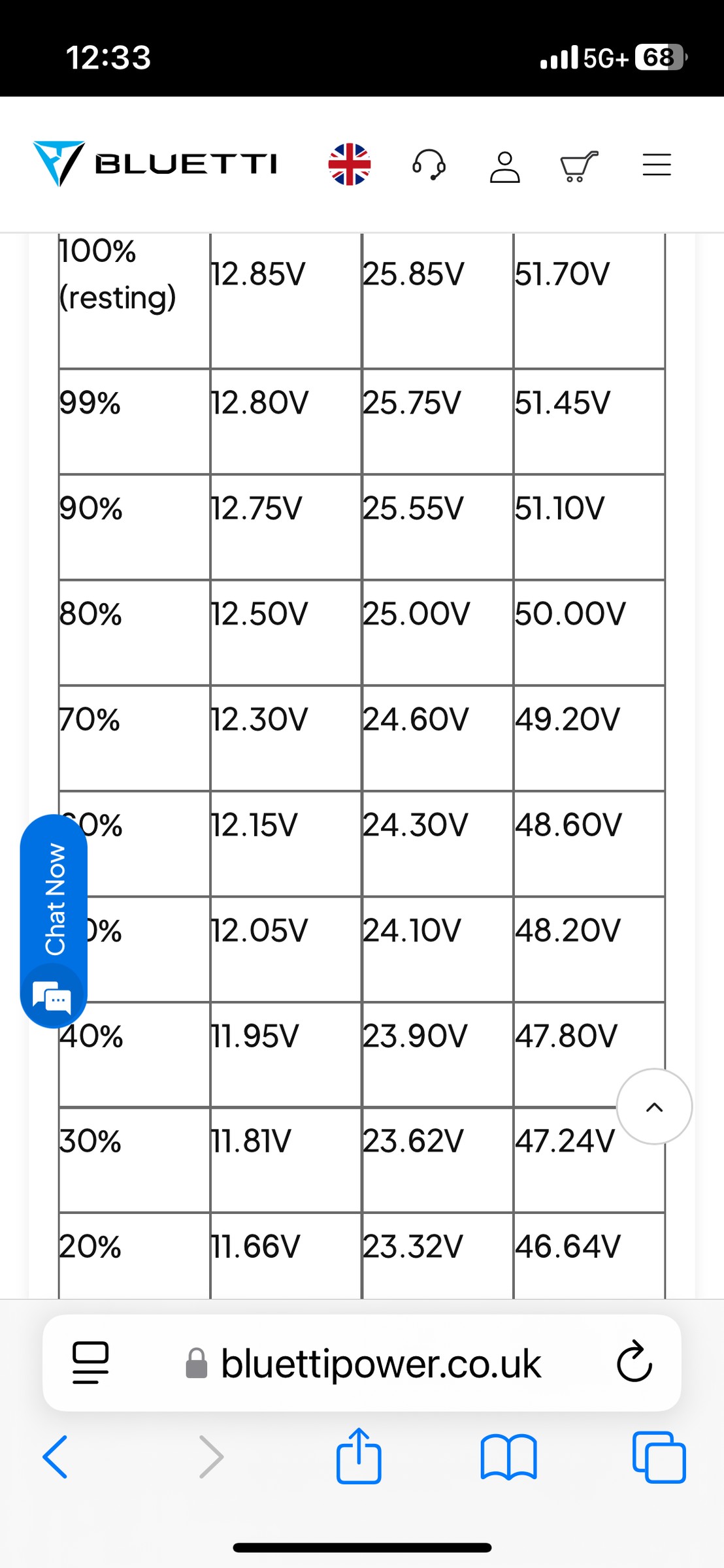This screenshot has height=1568, width=724.
Task: Open the BLUETTI homepage logo
Action: (x=156, y=163)
